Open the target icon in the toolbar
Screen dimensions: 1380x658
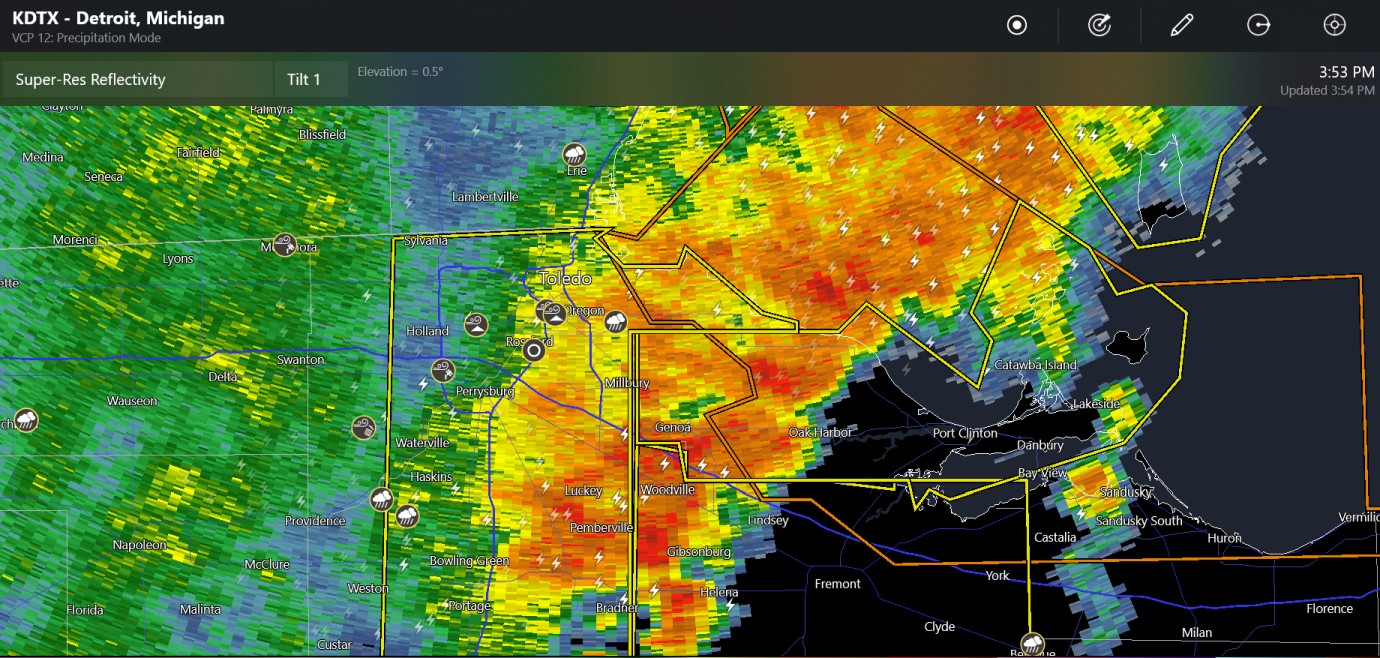click(1099, 26)
